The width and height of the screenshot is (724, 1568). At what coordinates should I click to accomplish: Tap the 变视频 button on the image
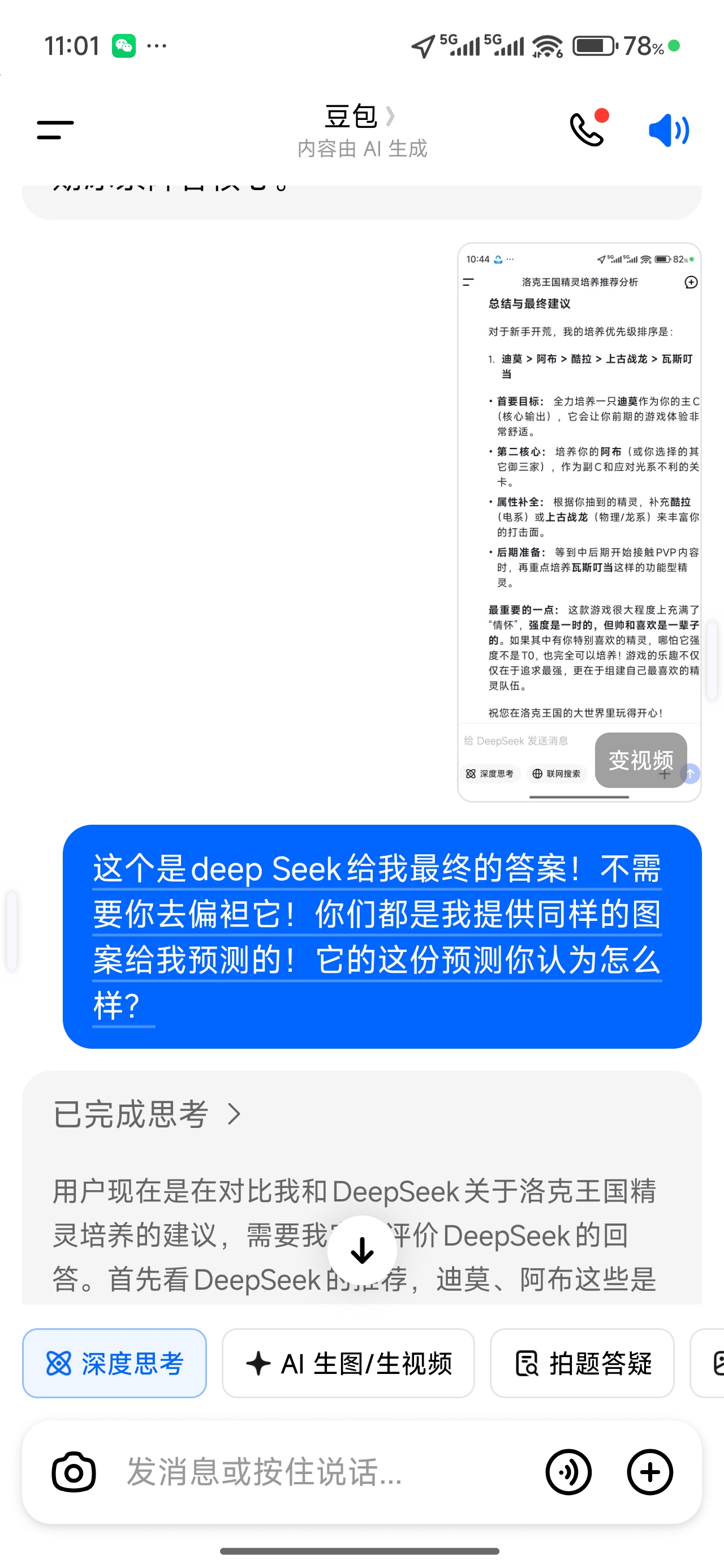tap(641, 760)
